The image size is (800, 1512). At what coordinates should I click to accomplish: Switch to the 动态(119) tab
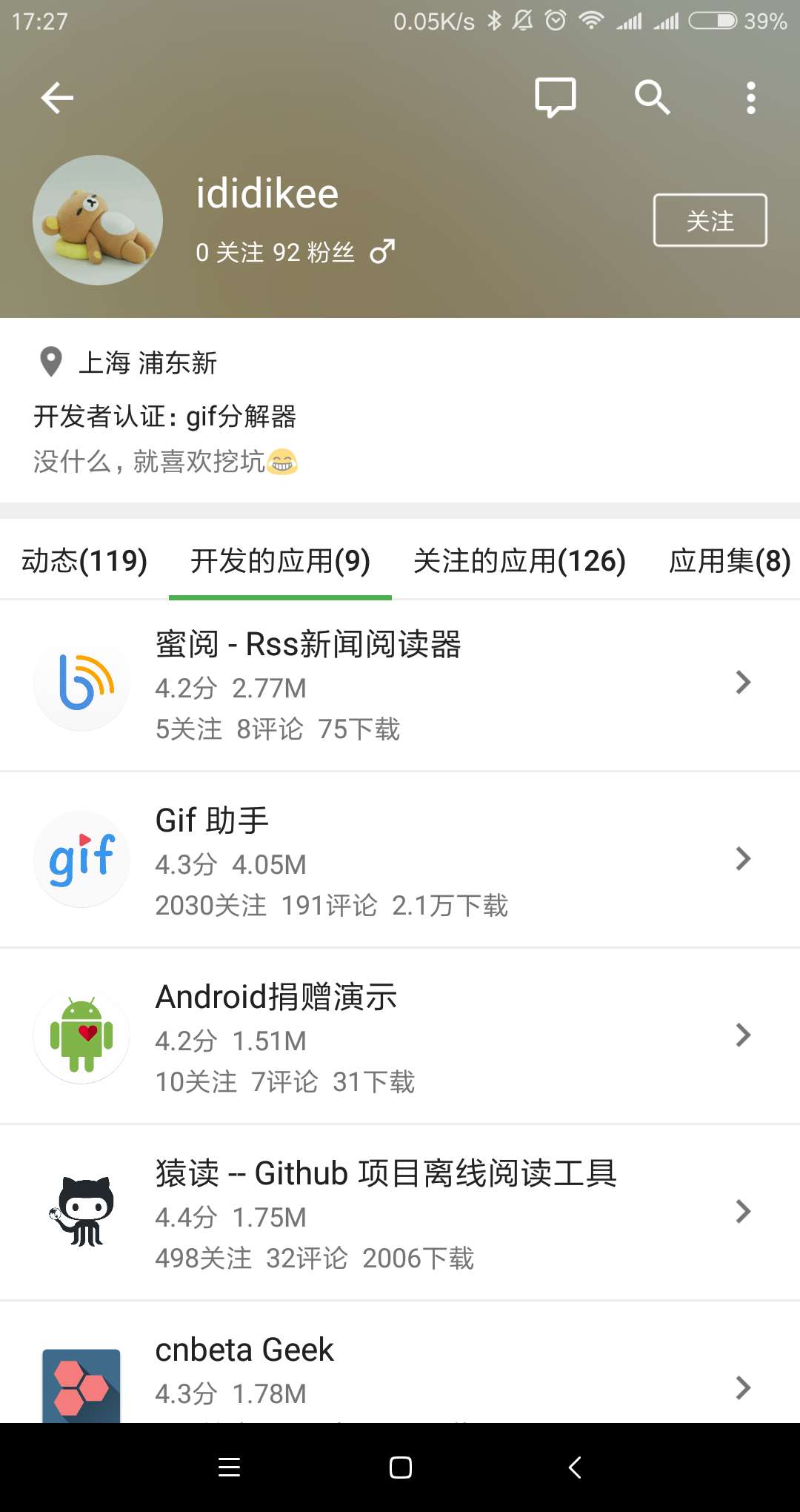pos(84,561)
